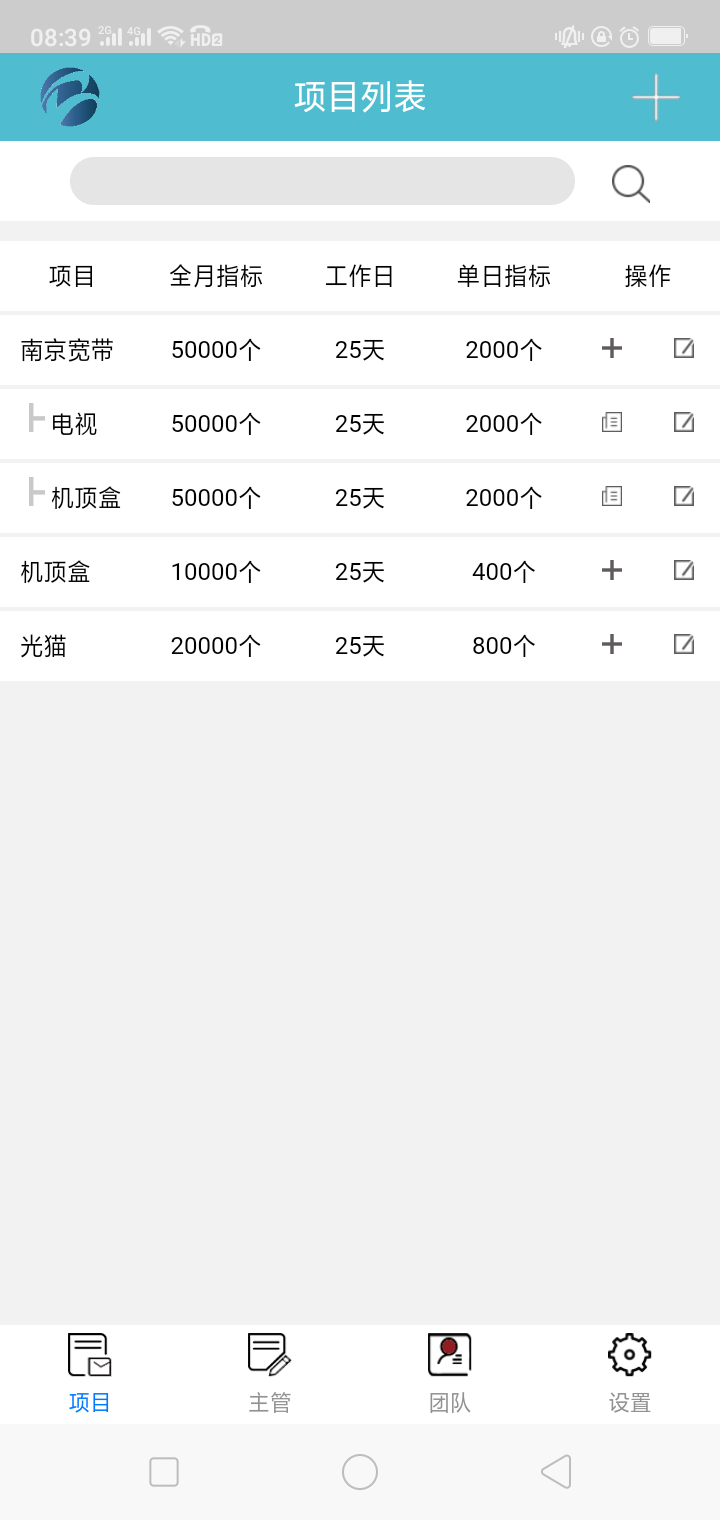Focus the project search field
Screen dimensions: 720x1520
point(322,181)
